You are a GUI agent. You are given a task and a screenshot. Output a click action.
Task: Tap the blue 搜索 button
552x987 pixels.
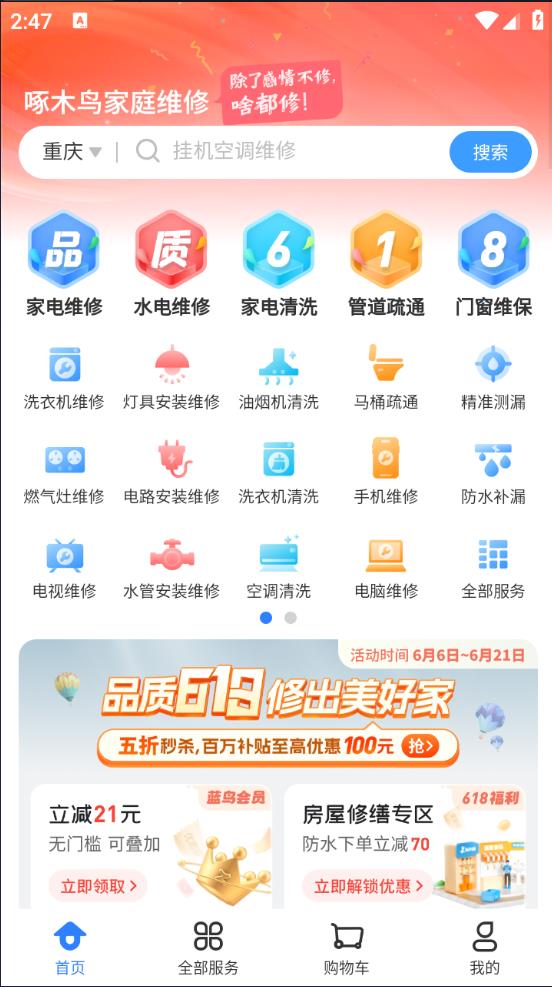[490, 152]
